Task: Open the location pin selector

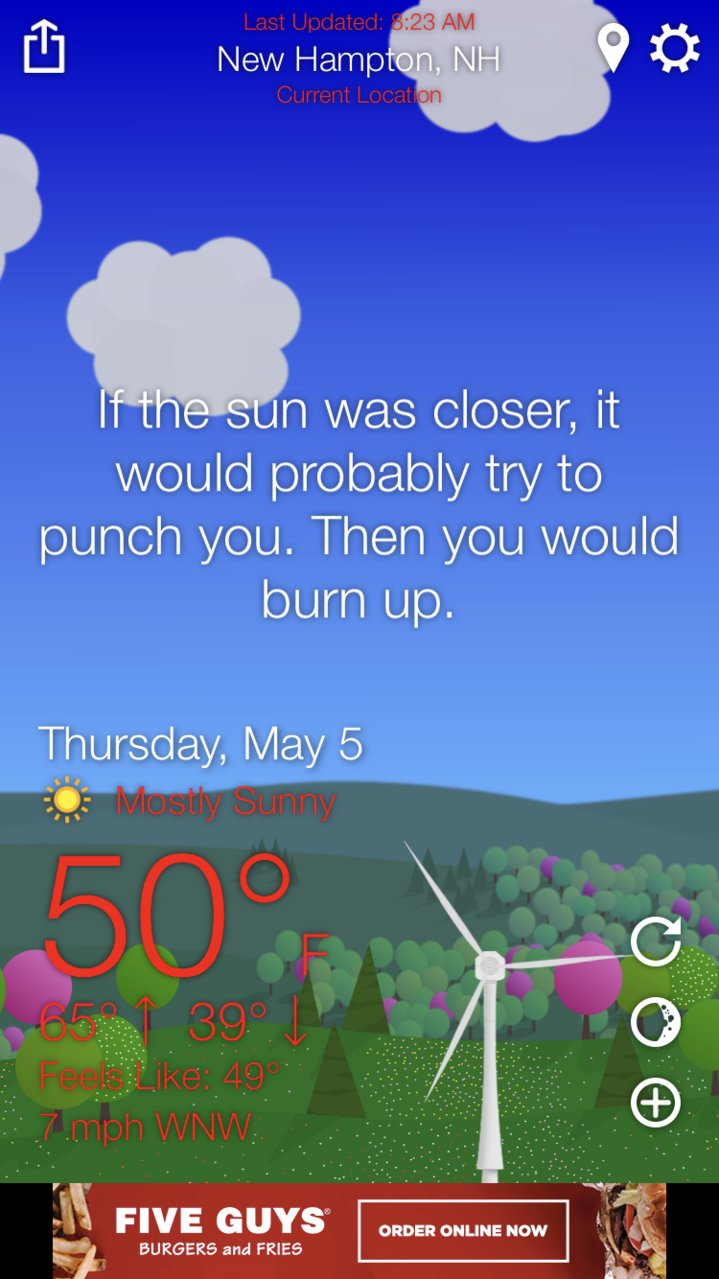Action: pyautogui.click(x=613, y=47)
